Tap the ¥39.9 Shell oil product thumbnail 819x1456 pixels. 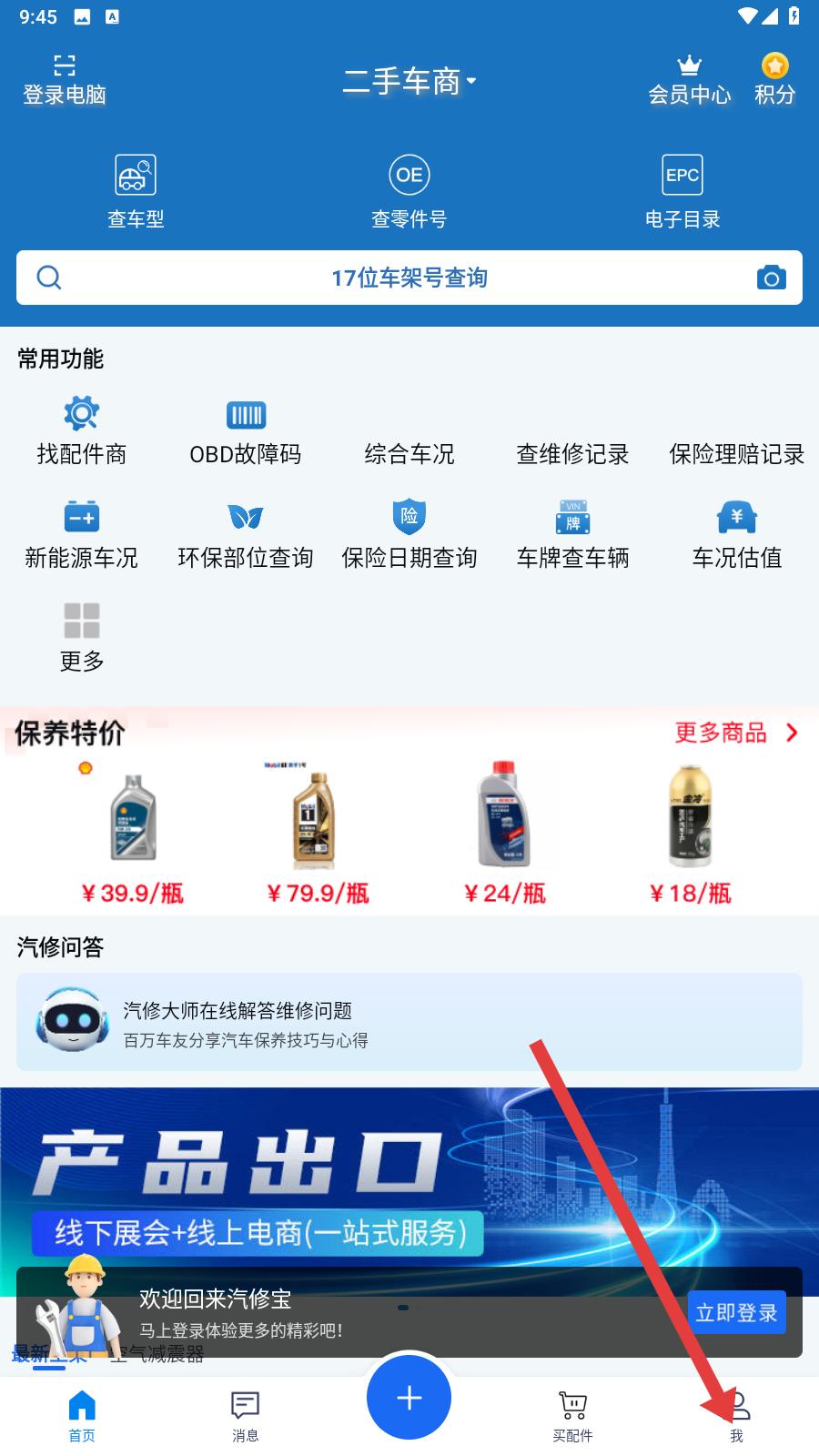click(x=130, y=816)
